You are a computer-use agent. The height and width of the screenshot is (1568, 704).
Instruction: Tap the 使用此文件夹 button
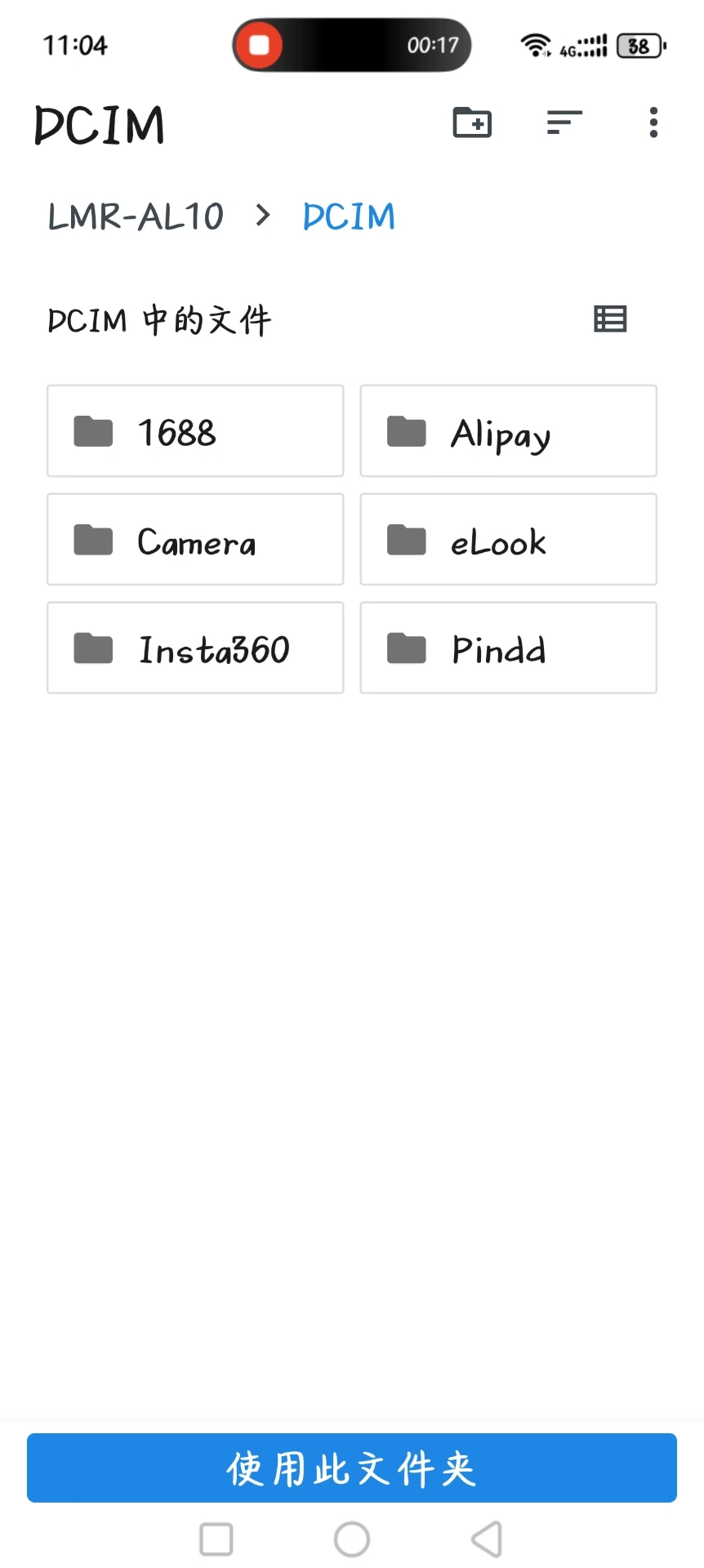pos(352,1468)
